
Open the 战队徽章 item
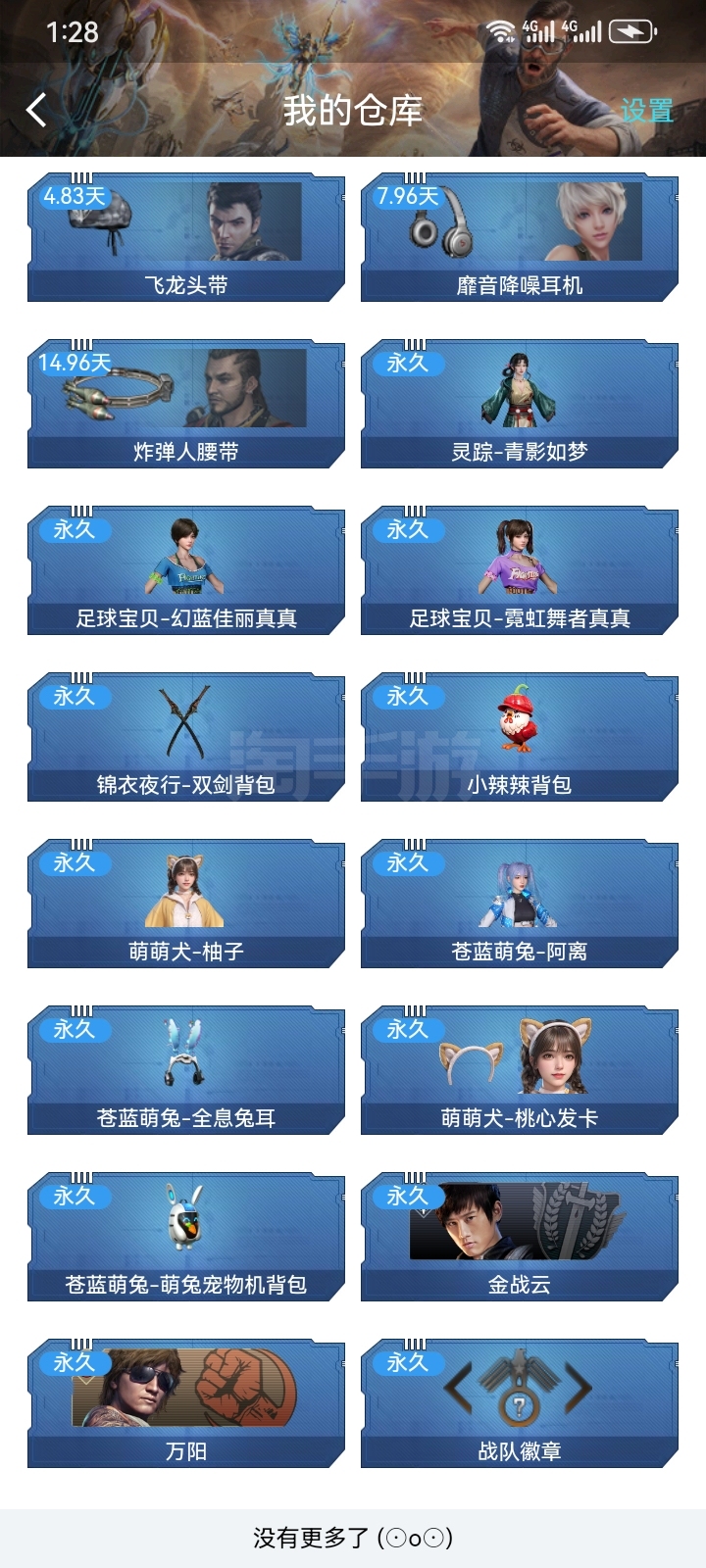tap(520, 1404)
